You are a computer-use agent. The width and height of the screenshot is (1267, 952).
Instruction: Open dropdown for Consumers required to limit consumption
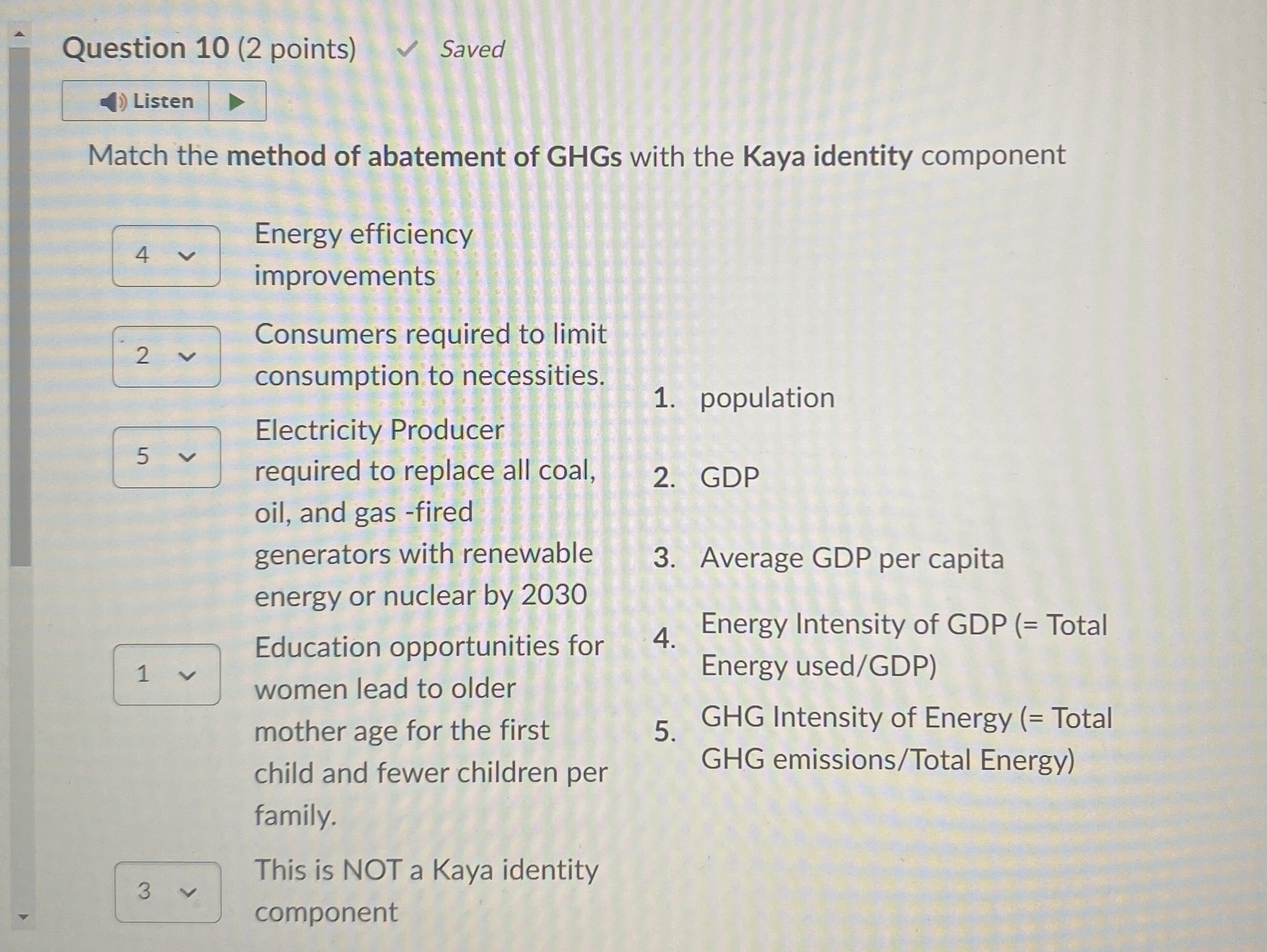pyautogui.click(x=166, y=357)
